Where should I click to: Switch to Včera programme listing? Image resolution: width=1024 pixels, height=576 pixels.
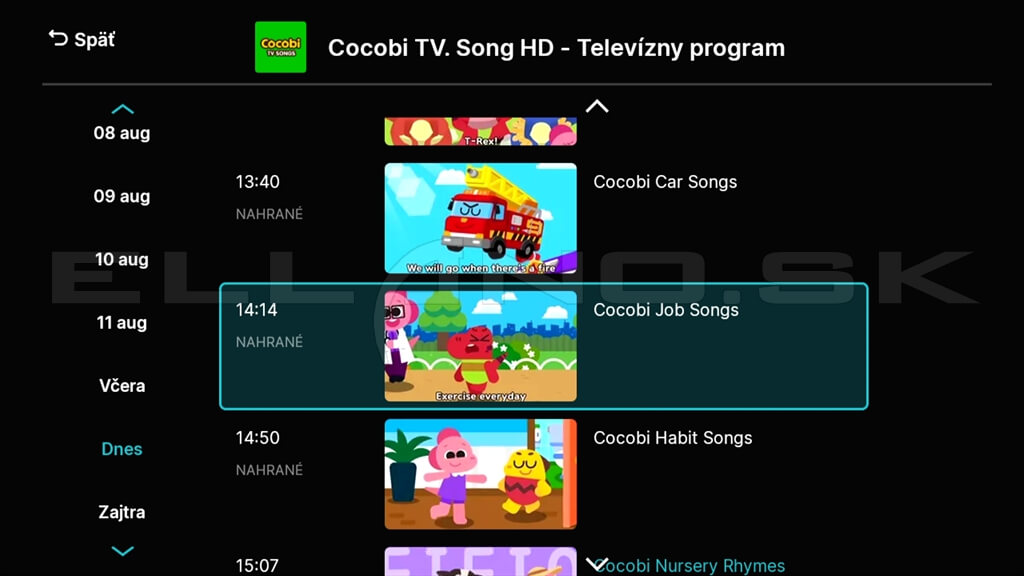tap(122, 385)
